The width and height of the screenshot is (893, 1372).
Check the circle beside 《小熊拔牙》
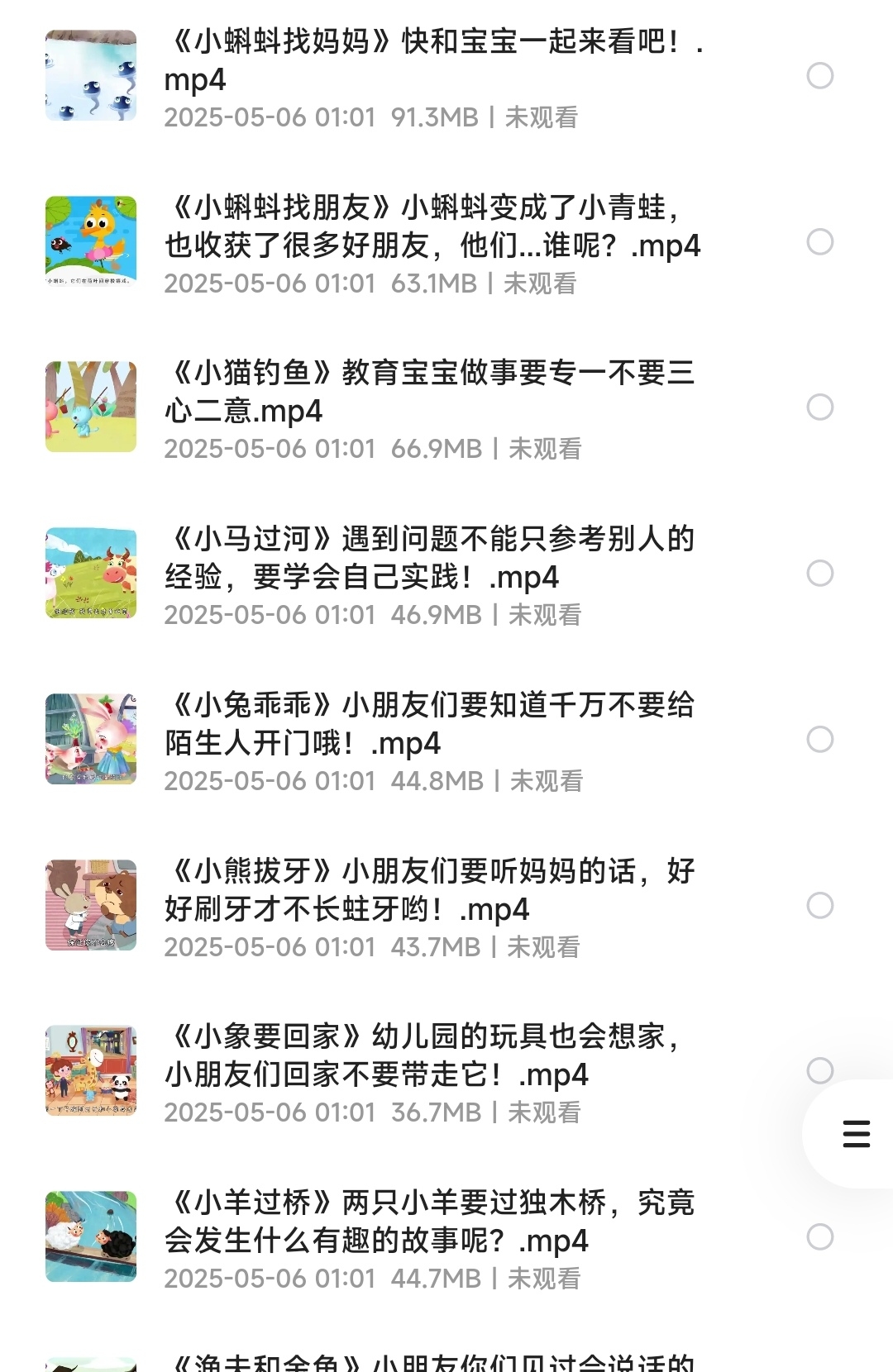(819, 906)
